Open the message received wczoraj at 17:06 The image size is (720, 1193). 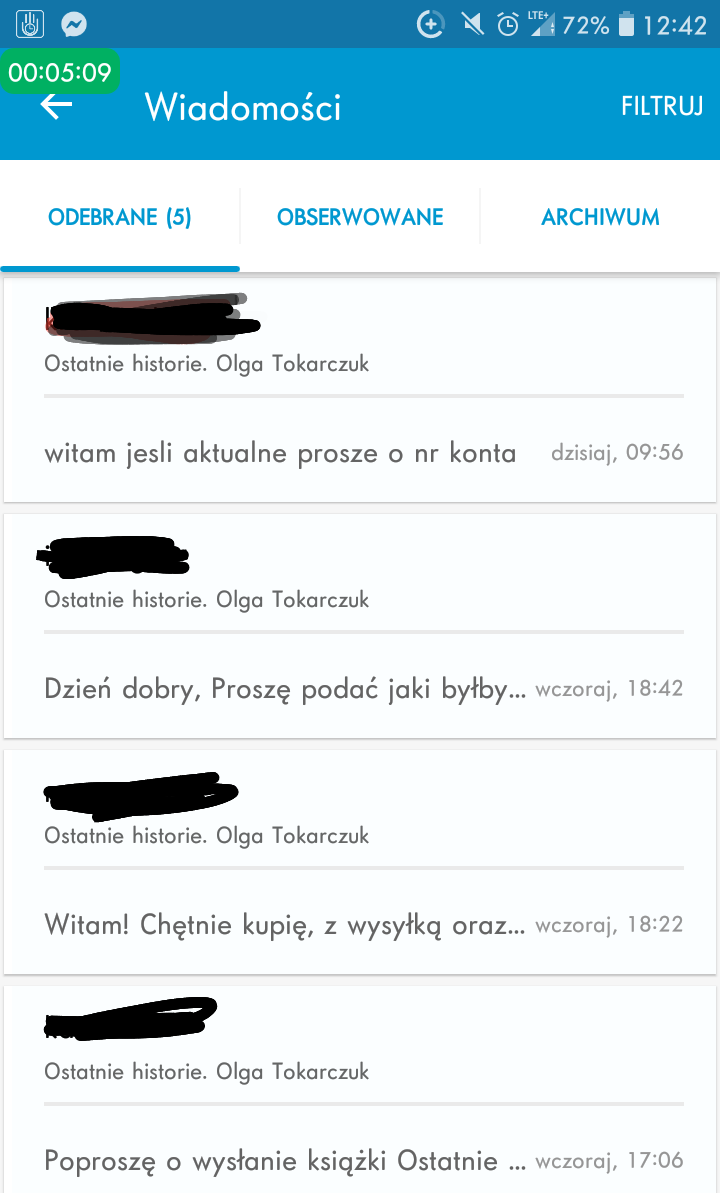click(360, 1090)
